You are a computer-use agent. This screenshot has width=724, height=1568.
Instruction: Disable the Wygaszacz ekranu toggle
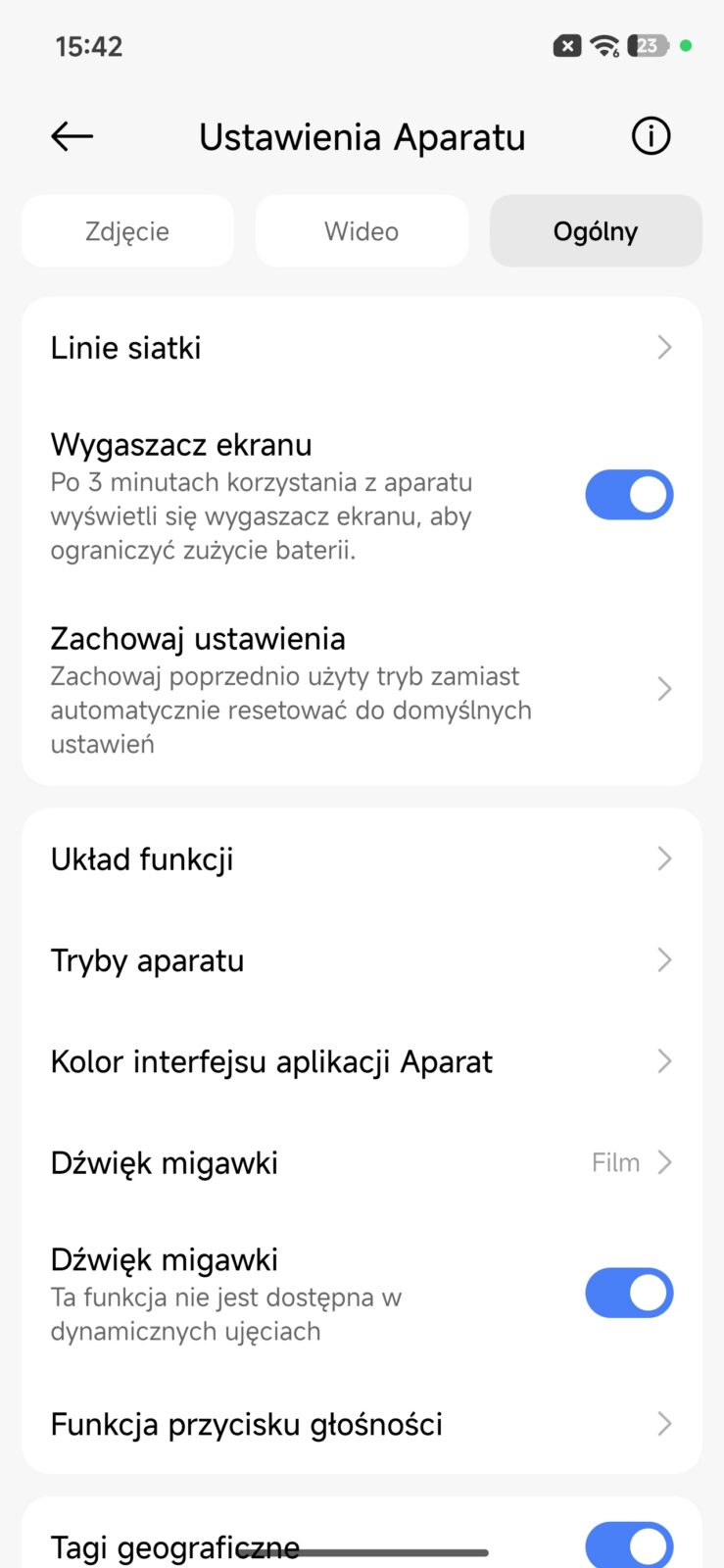tap(629, 495)
